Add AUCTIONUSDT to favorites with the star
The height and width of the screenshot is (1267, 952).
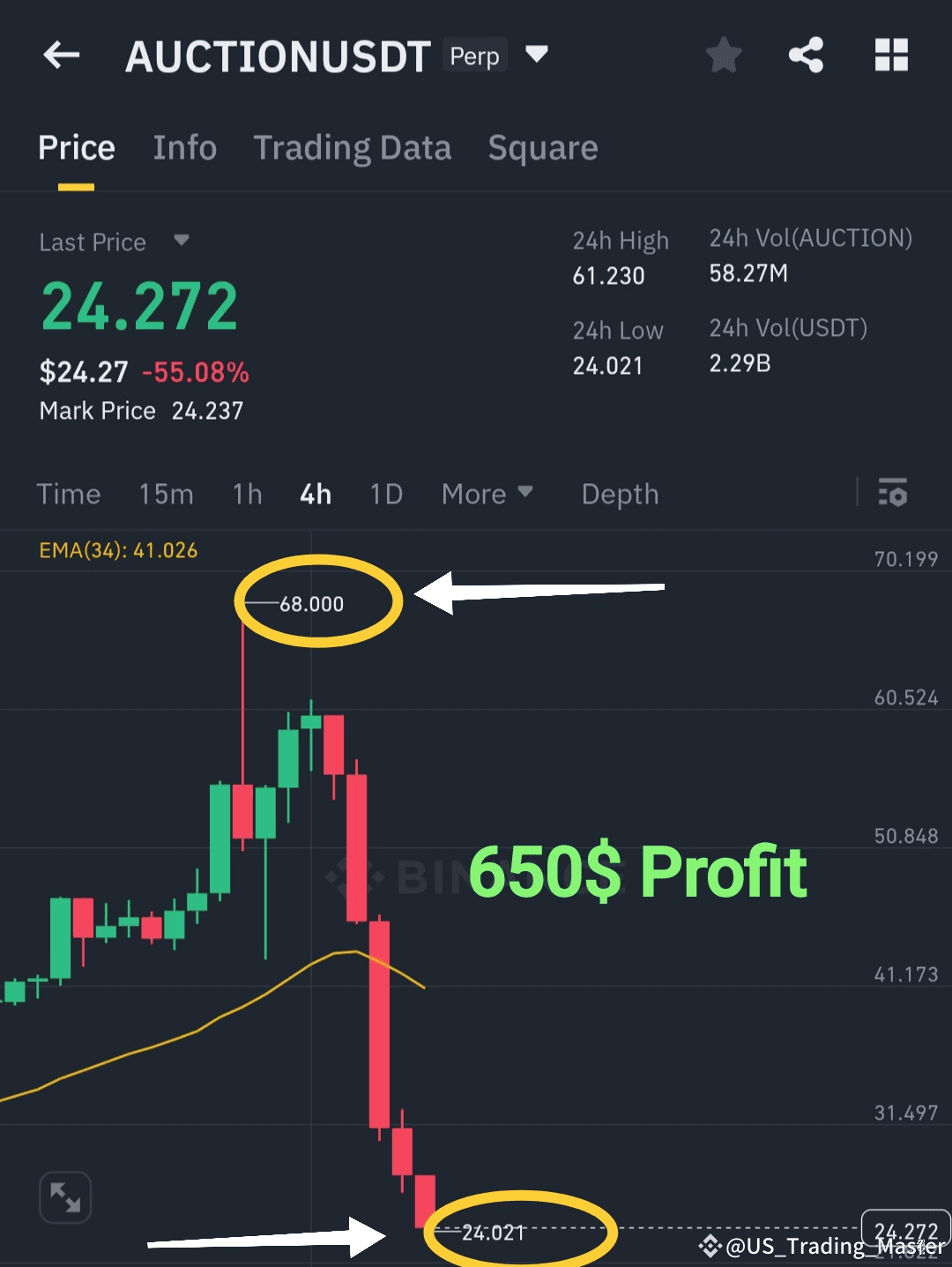tap(724, 56)
